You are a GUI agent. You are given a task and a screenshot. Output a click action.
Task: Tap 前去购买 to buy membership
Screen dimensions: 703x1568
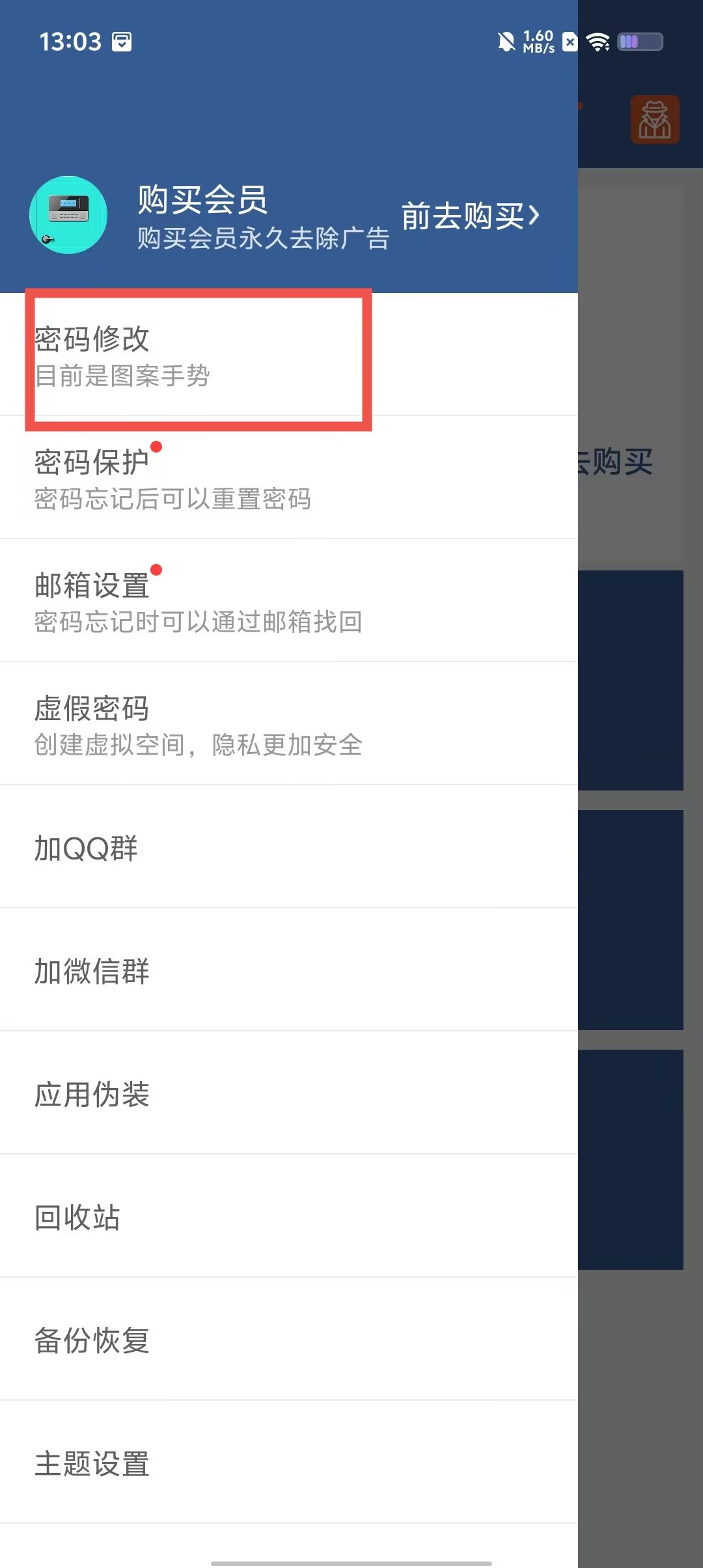470,216
